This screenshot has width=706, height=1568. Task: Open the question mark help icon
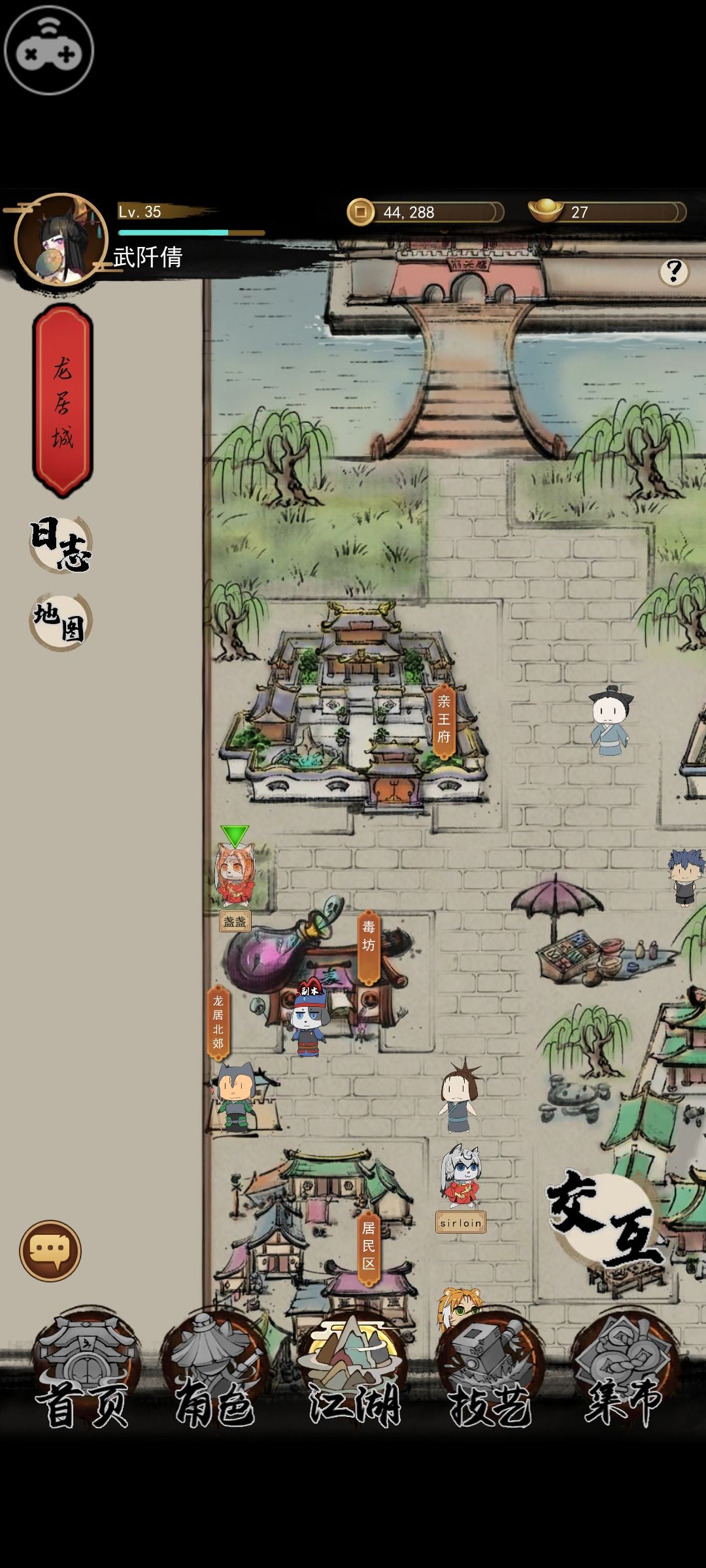tap(673, 272)
